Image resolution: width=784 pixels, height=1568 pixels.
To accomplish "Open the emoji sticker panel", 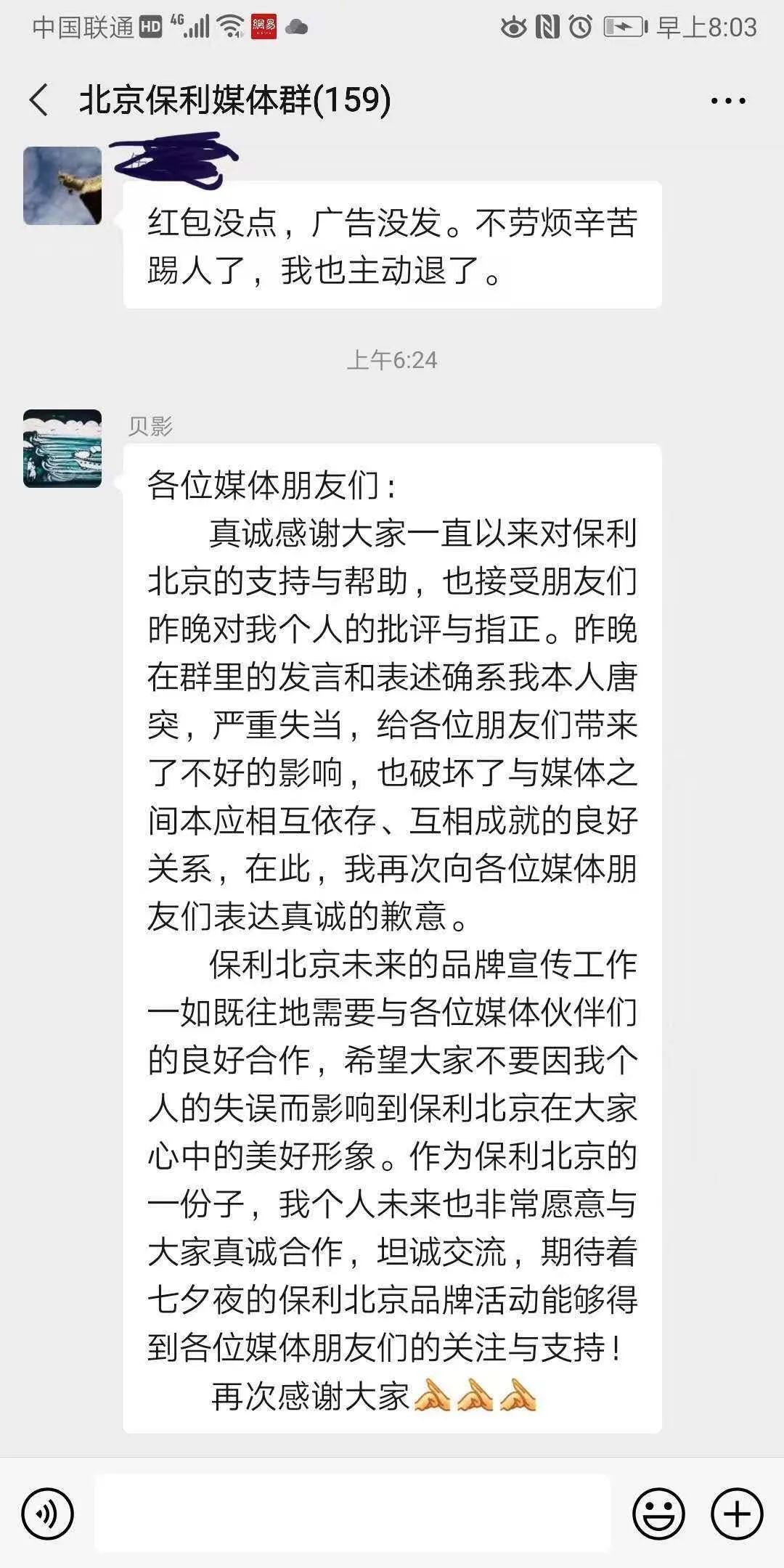I will [x=658, y=1514].
